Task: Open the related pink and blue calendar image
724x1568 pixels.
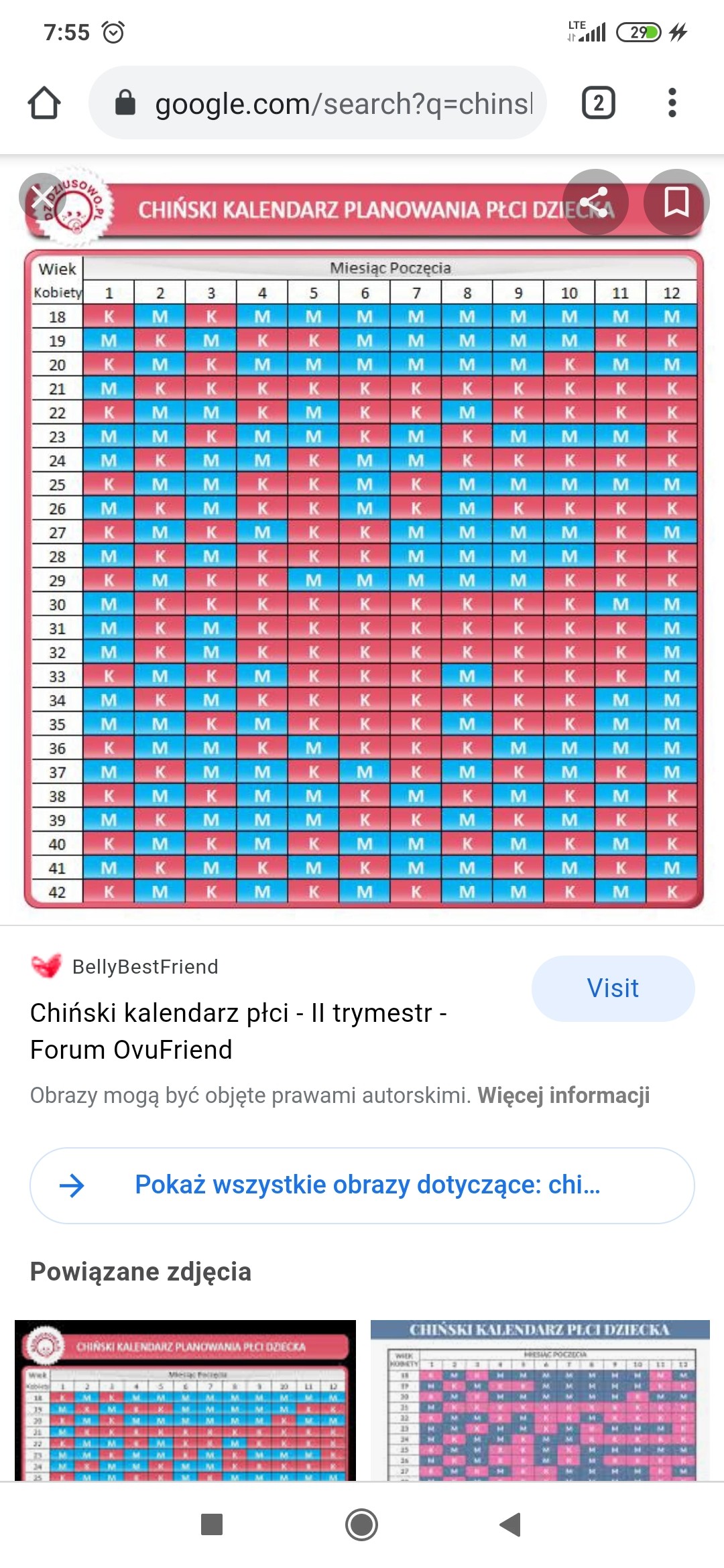Action: pyautogui.click(x=540, y=1400)
